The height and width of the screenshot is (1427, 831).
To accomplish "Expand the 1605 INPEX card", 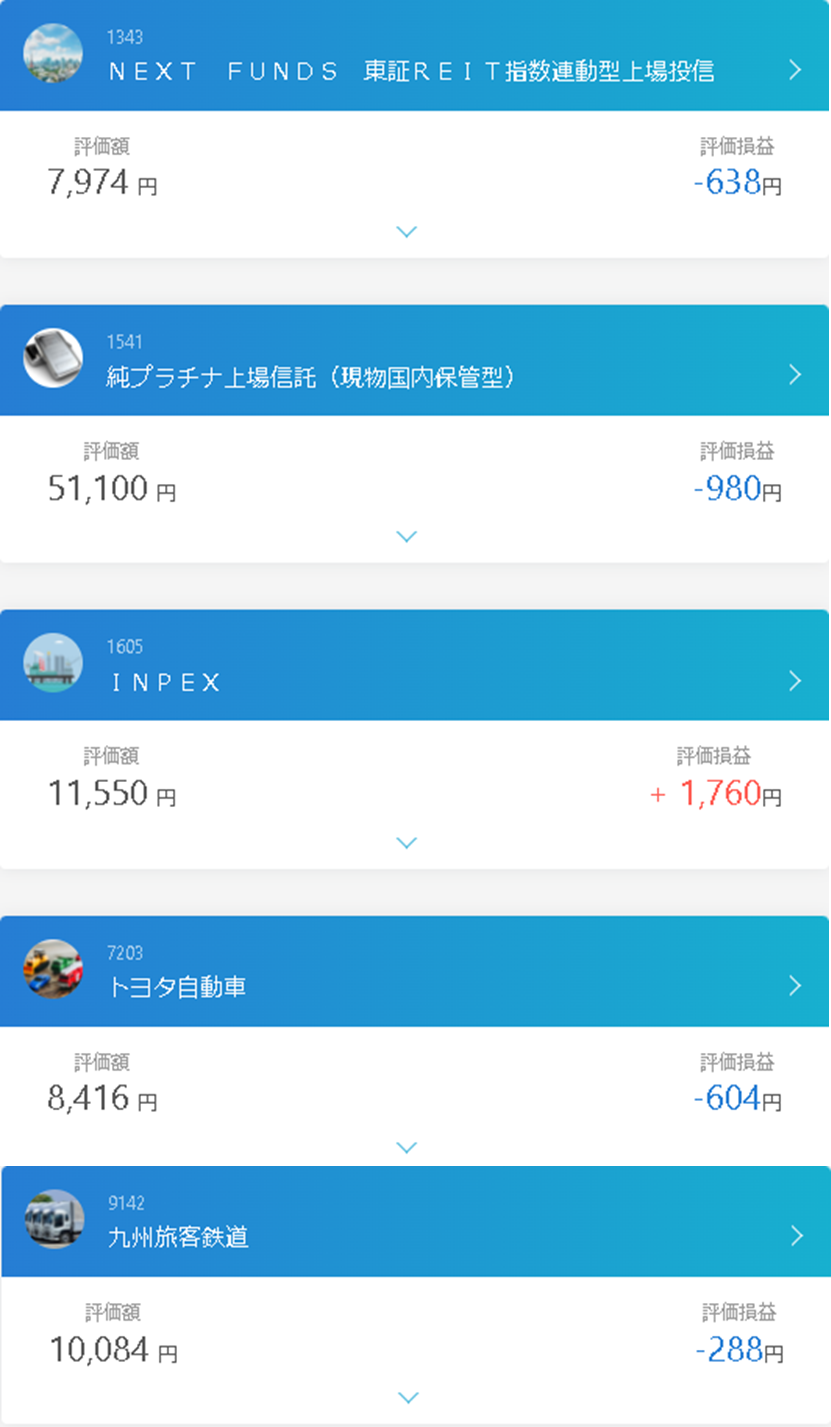I will pos(406,843).
